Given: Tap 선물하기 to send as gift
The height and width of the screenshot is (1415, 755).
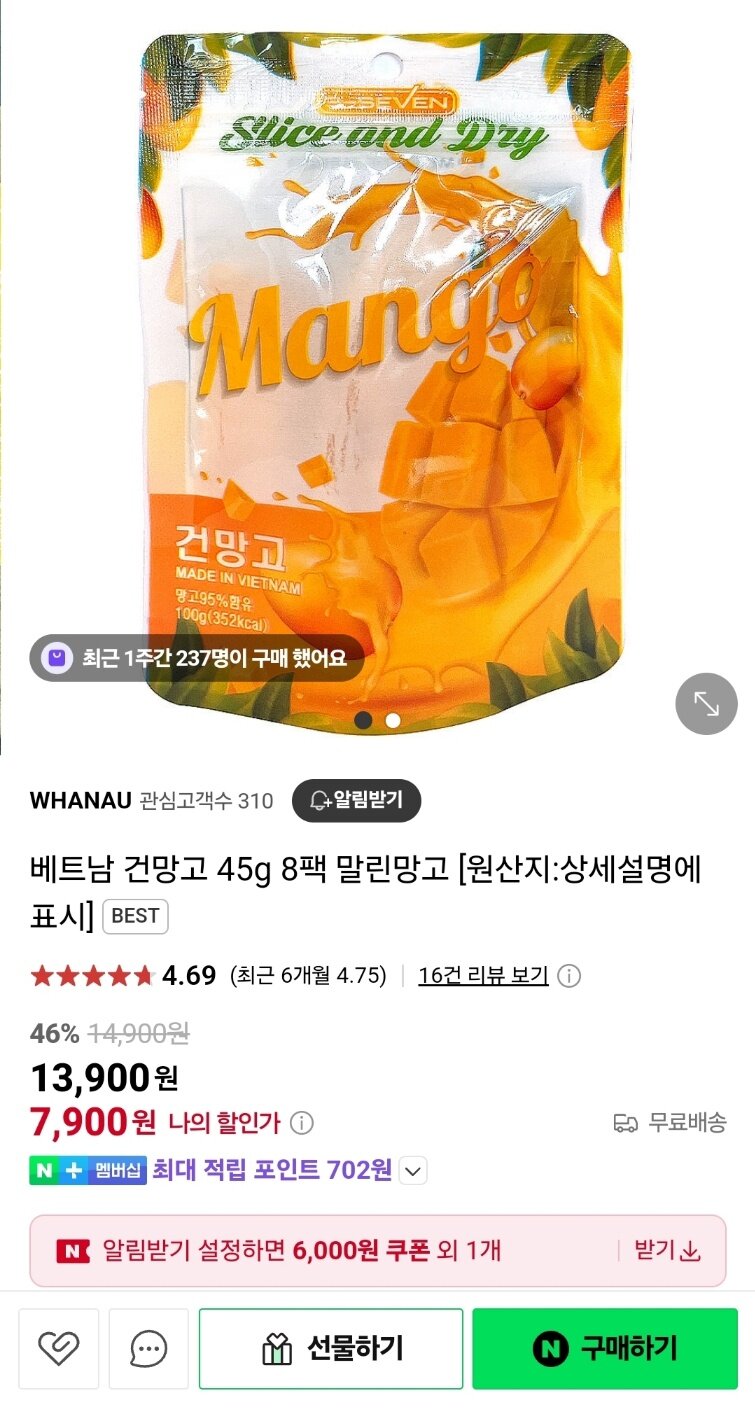Looking at the screenshot, I should point(331,1349).
